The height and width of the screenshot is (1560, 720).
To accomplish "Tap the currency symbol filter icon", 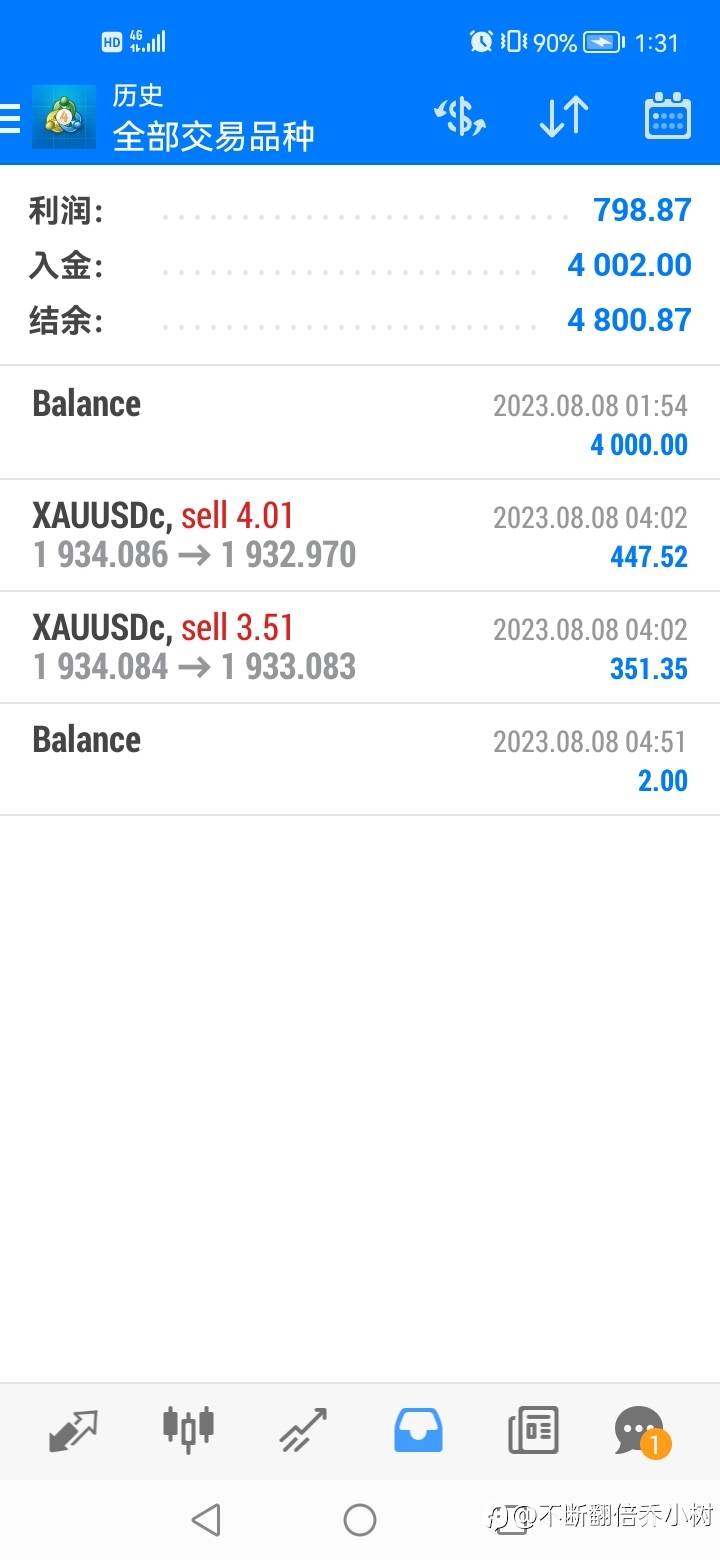I will [460, 118].
